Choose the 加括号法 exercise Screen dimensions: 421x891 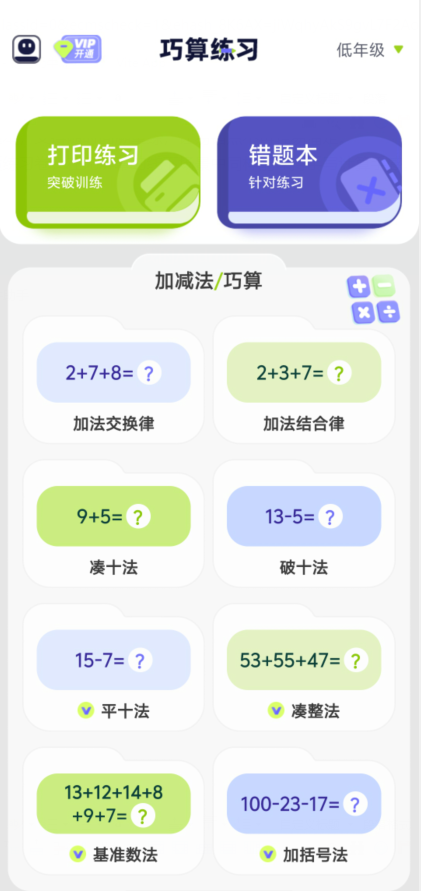(304, 811)
